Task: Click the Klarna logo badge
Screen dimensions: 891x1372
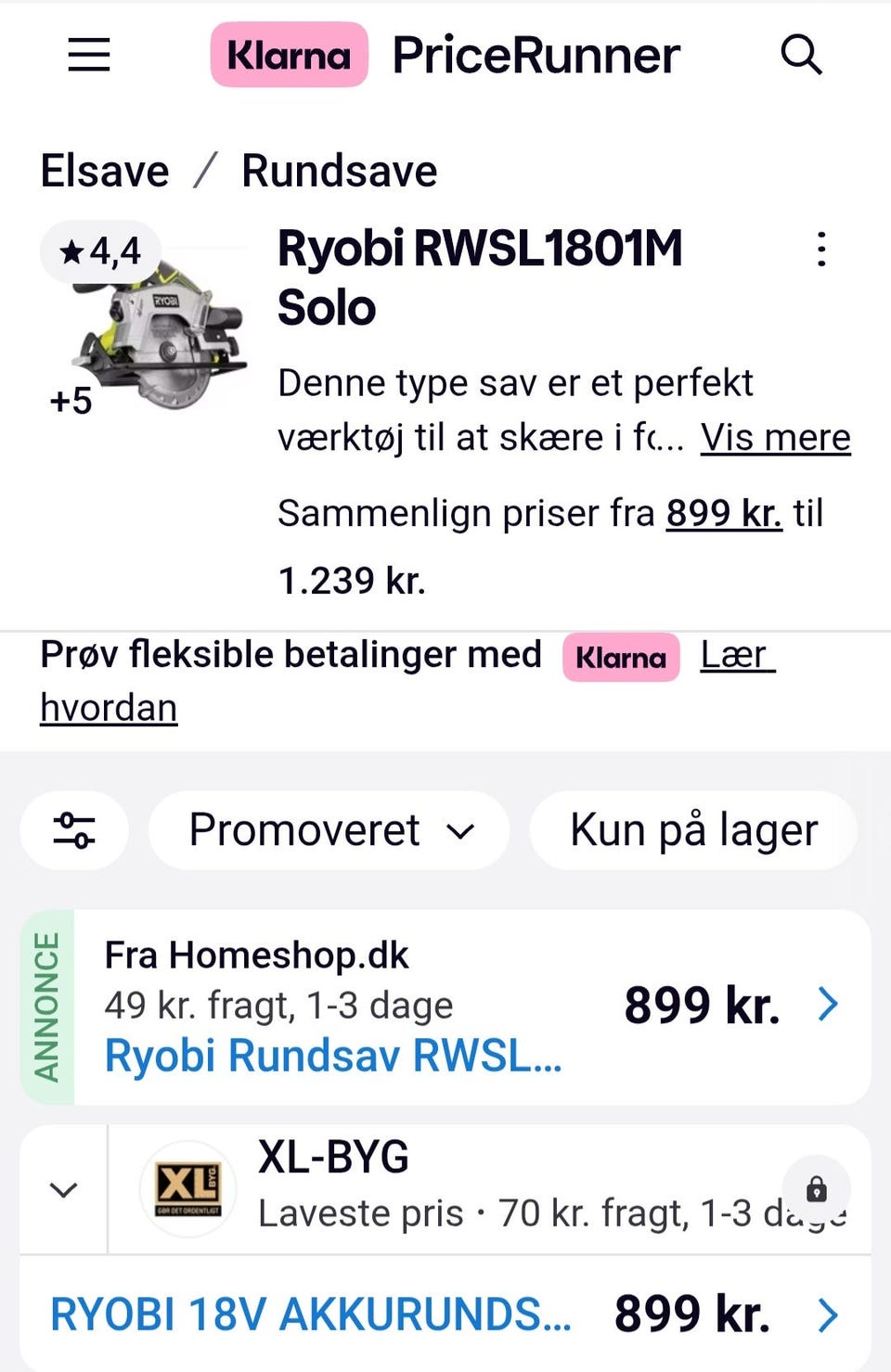Action: 288,56
